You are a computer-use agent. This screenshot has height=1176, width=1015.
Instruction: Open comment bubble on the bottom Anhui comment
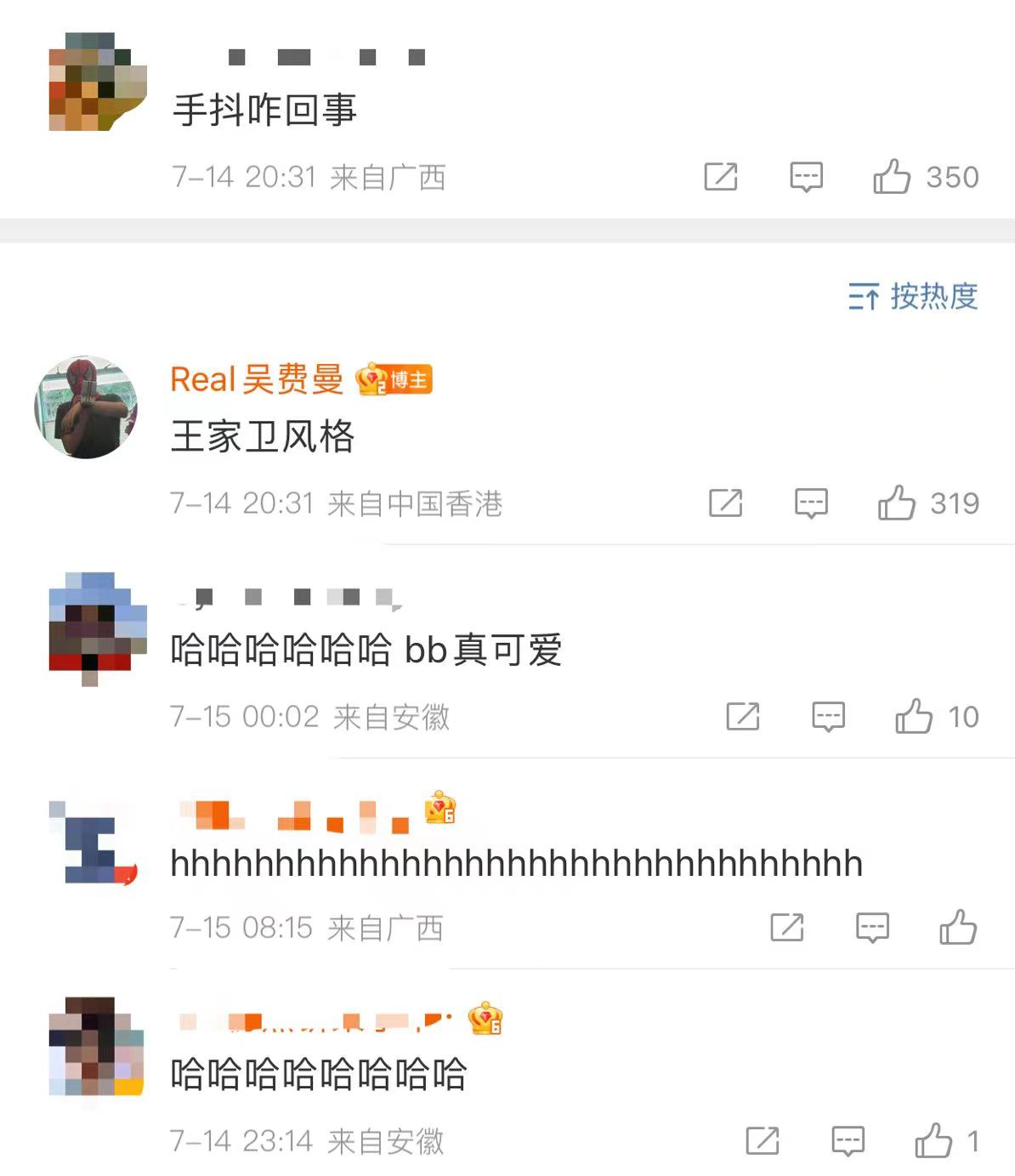tap(847, 1143)
